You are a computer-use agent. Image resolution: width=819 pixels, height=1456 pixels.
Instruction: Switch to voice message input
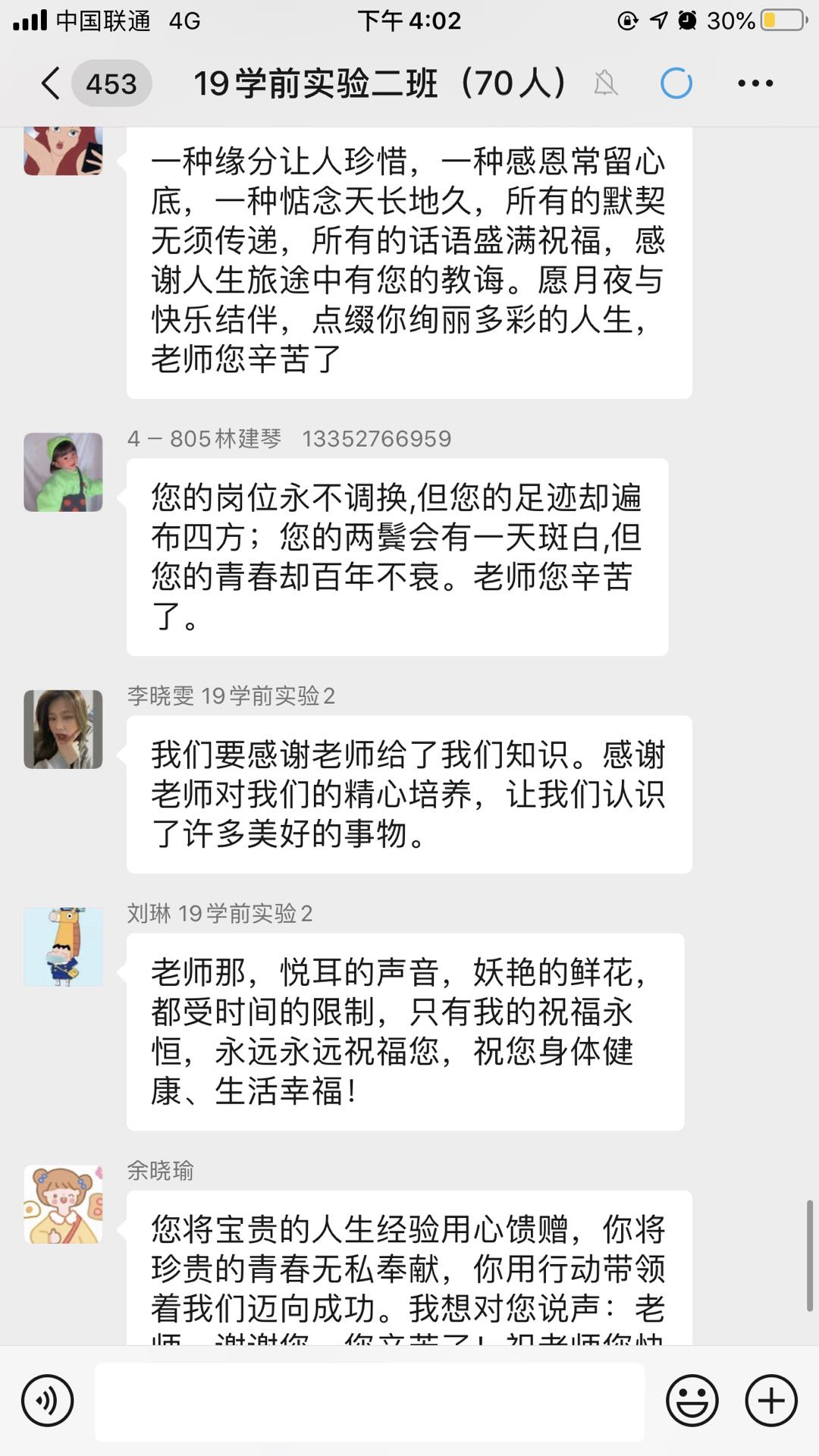[48, 1401]
